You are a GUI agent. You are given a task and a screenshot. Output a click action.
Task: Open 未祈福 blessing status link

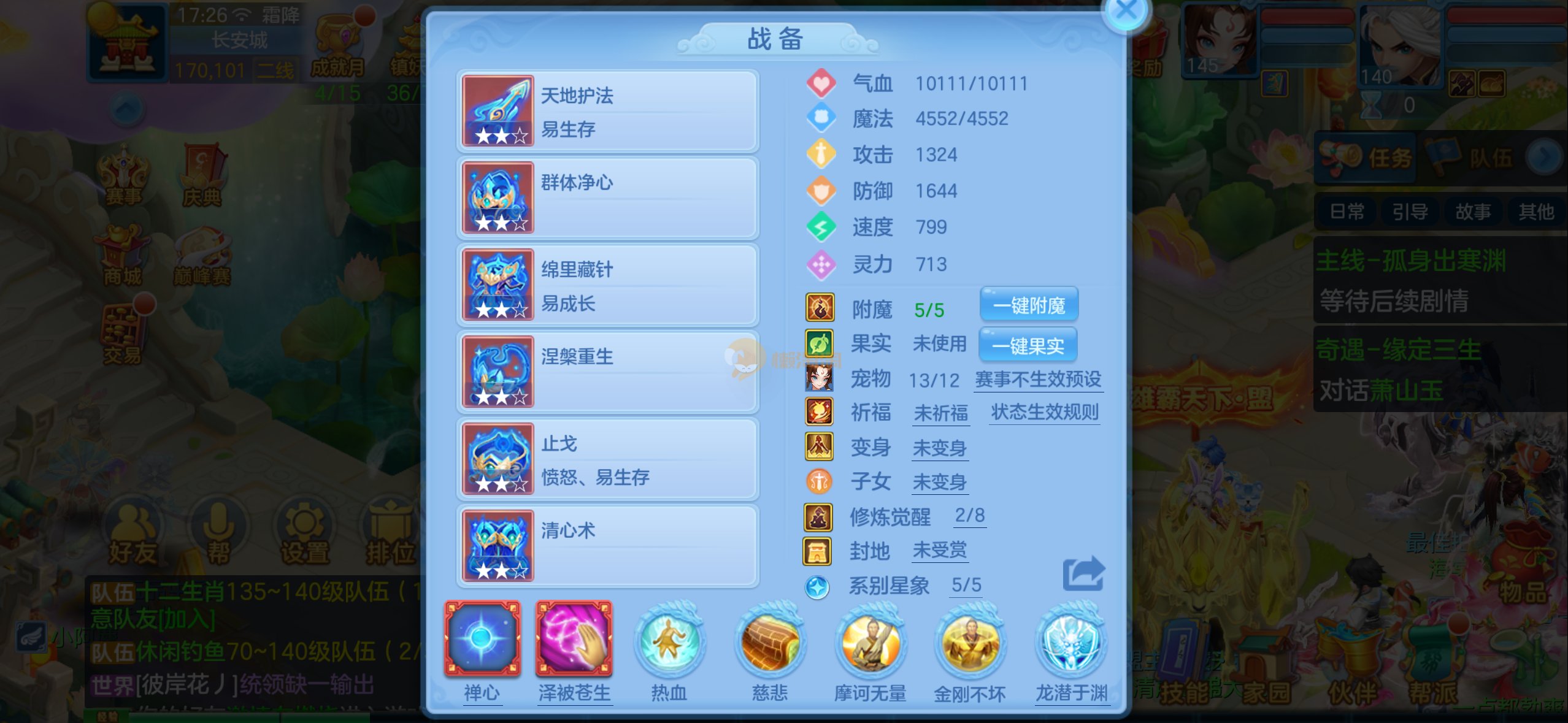[x=940, y=413]
